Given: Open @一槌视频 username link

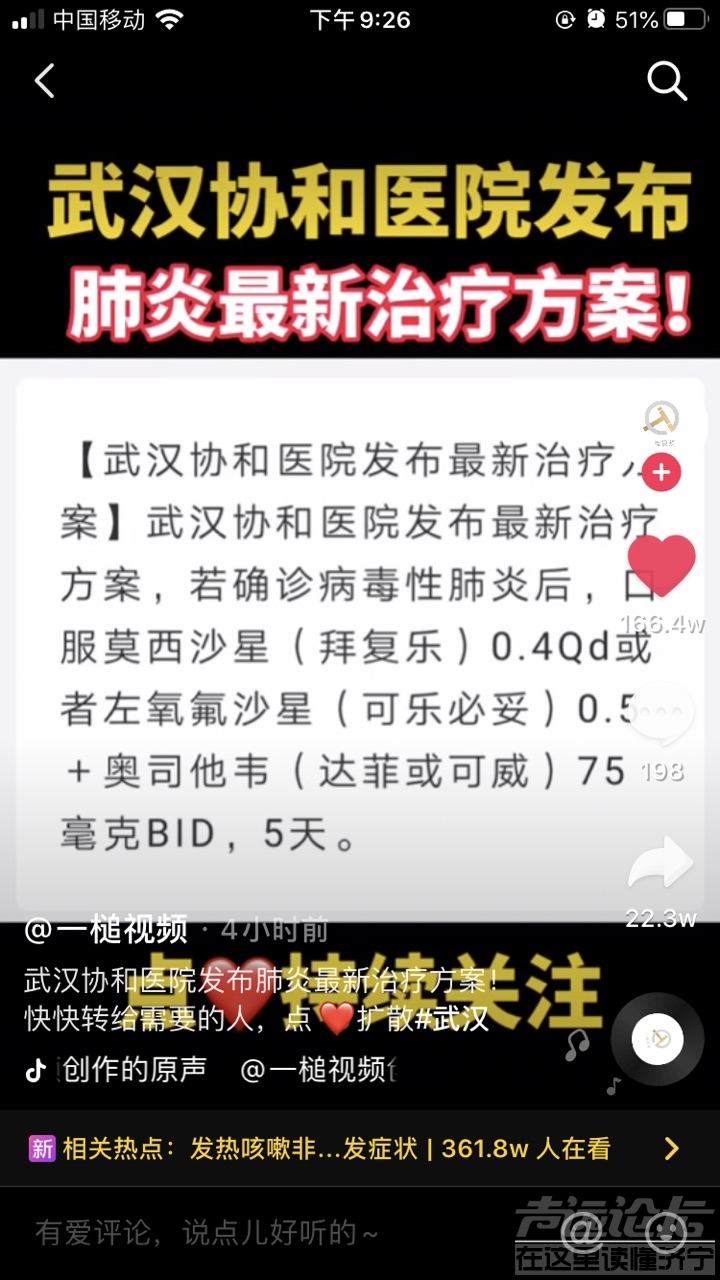Looking at the screenshot, I should 105,930.
